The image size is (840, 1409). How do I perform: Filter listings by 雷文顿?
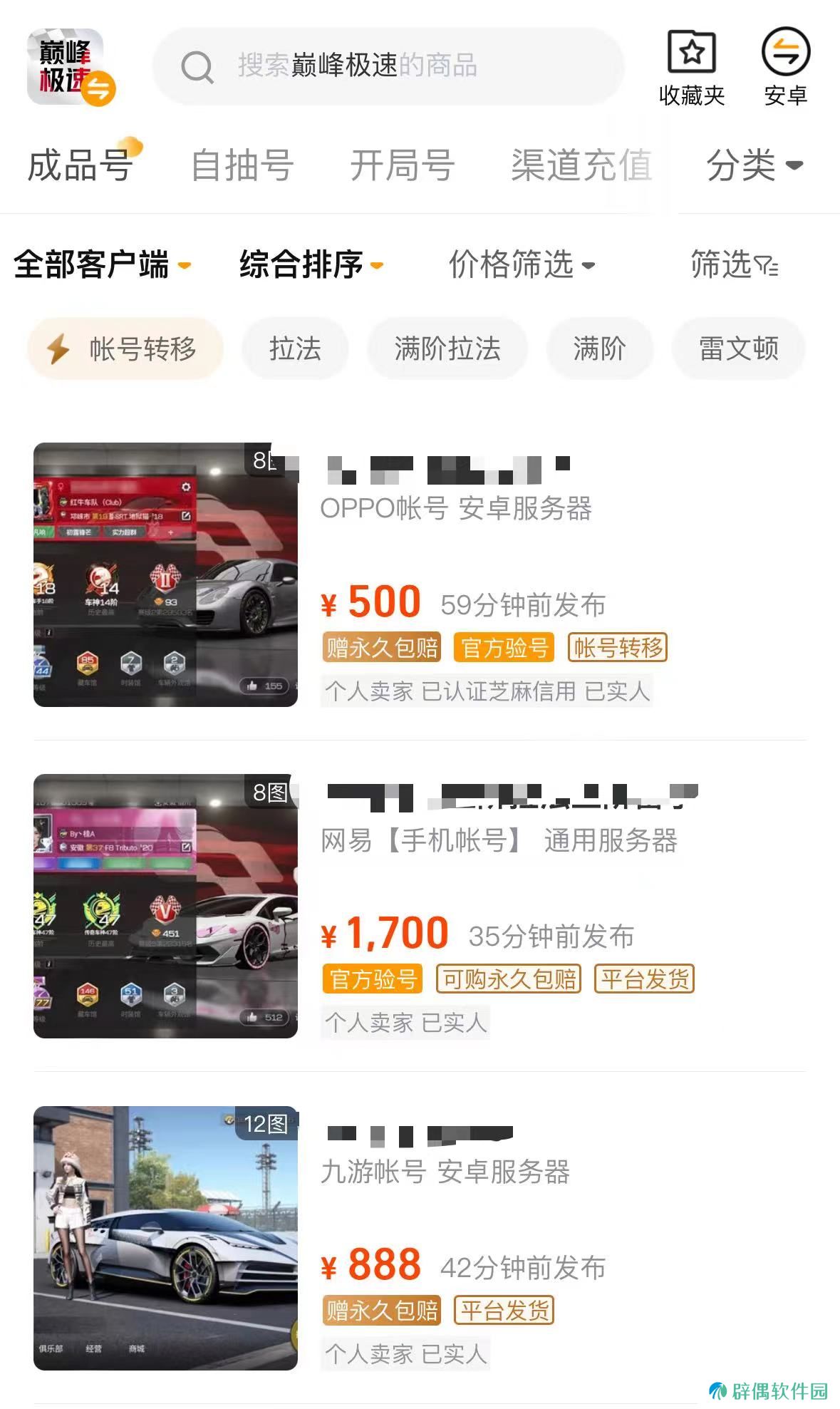[x=738, y=349]
